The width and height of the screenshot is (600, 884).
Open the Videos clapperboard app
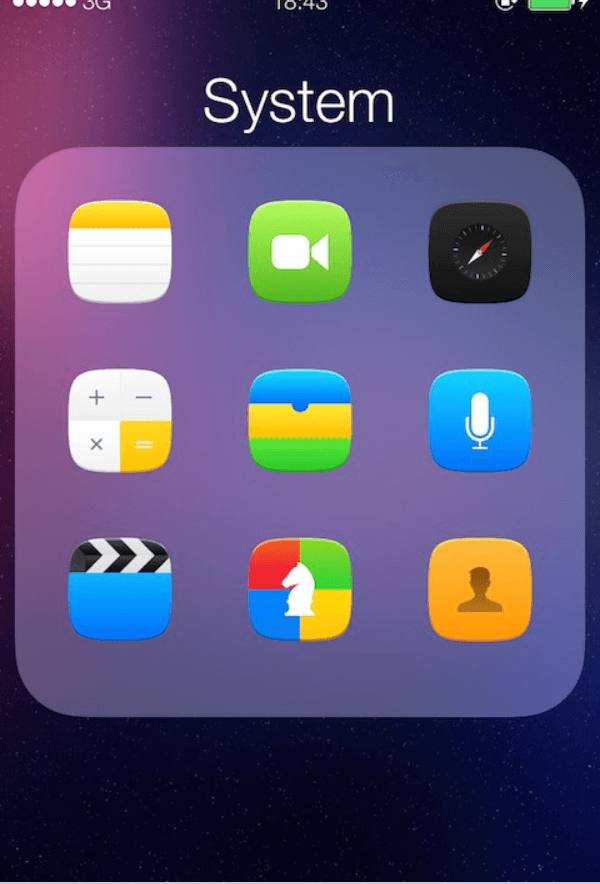120,590
